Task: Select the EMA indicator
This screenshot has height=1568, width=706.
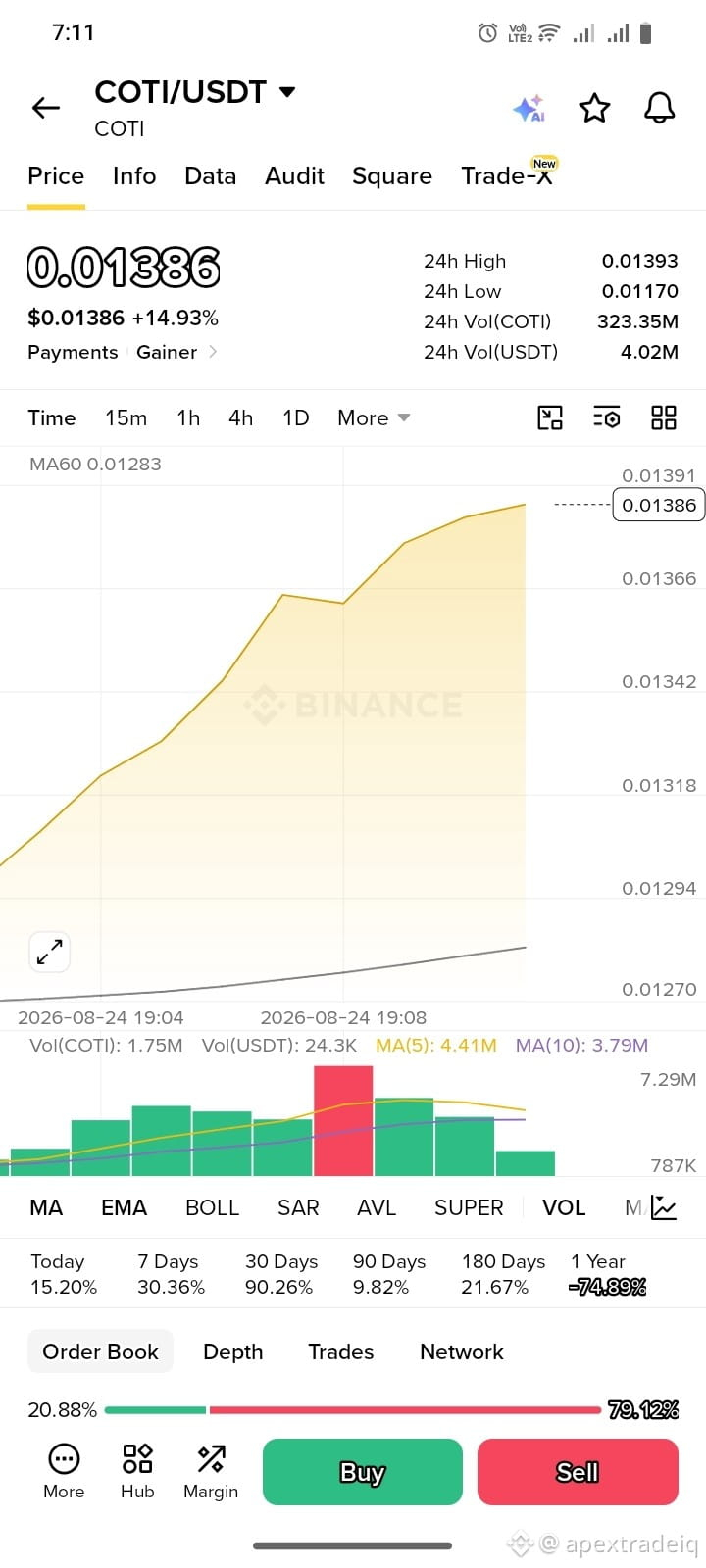Action: point(125,1207)
